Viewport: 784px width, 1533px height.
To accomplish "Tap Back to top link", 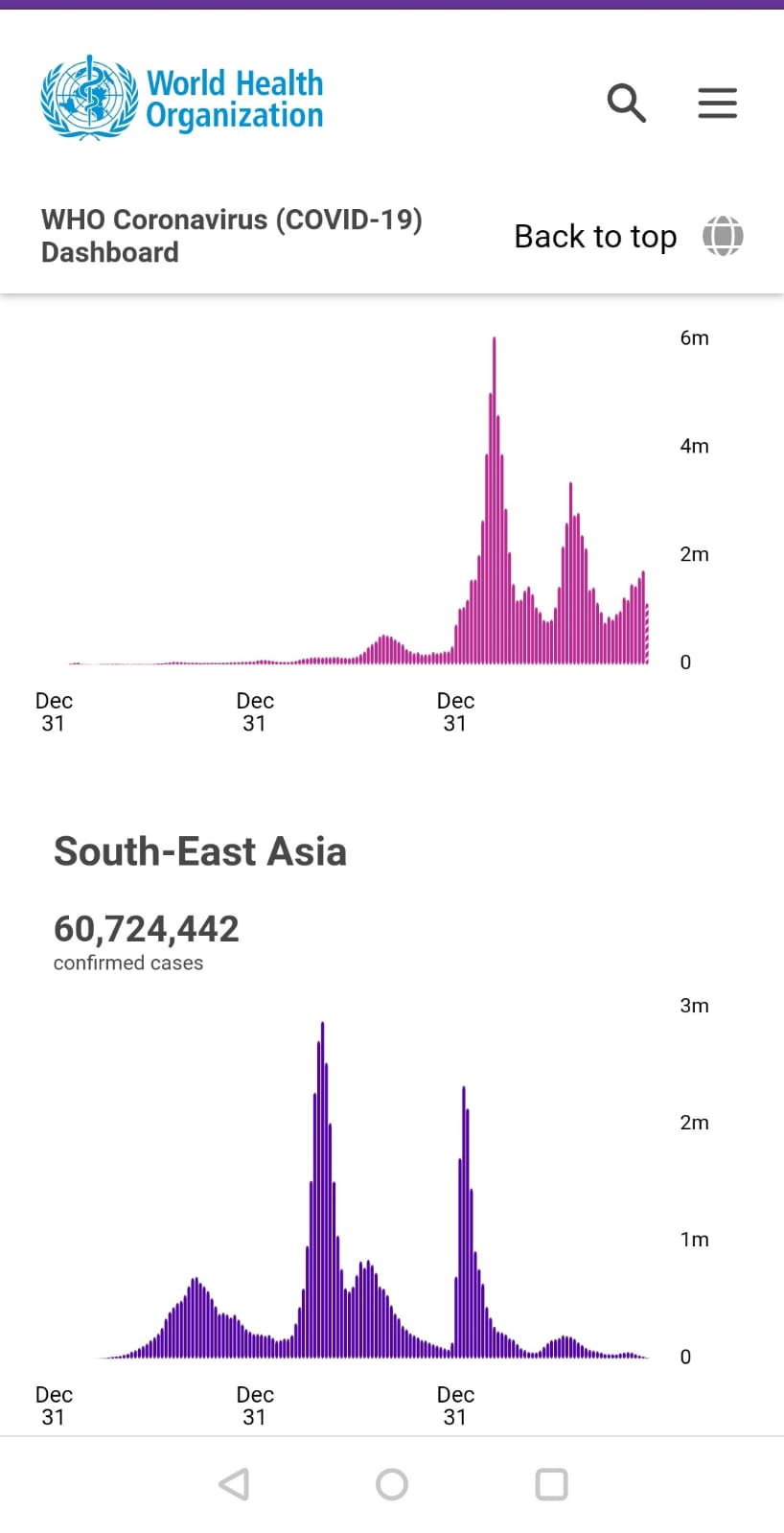I will pyautogui.click(x=595, y=236).
